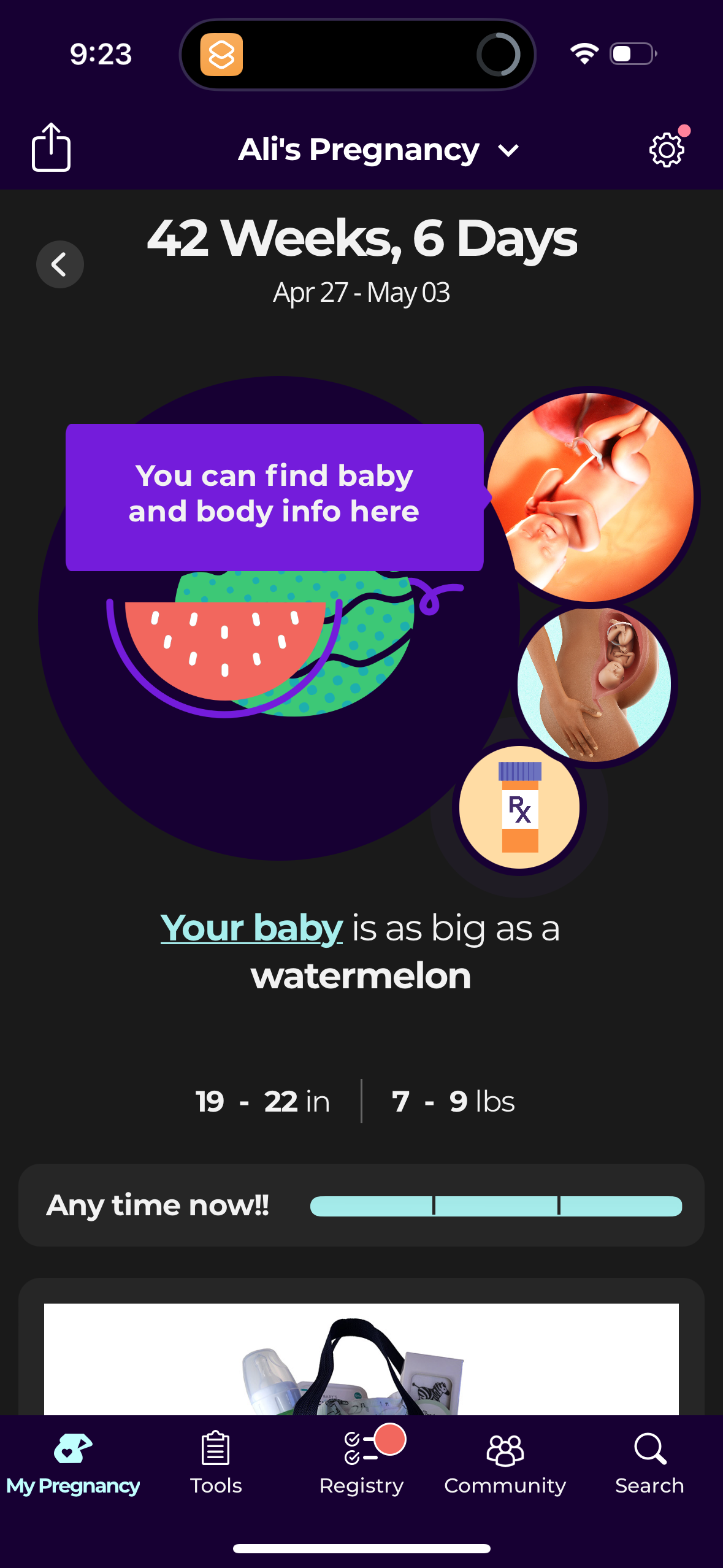723x1568 pixels.
Task: Tap the Search magnifier icon
Action: coord(649,1448)
